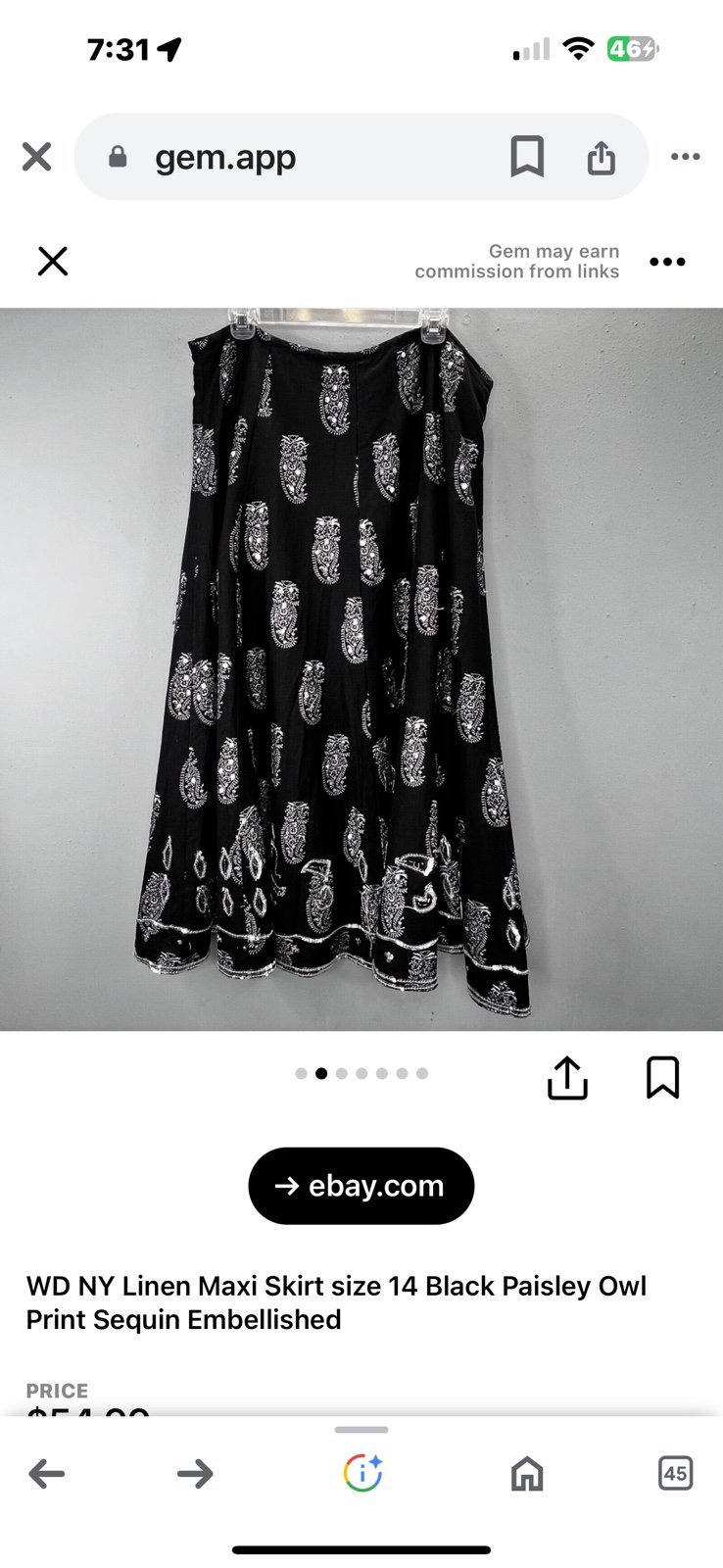This screenshot has width=723, height=1568.
Task: Open Gem listing more options menu
Action: coord(667,262)
